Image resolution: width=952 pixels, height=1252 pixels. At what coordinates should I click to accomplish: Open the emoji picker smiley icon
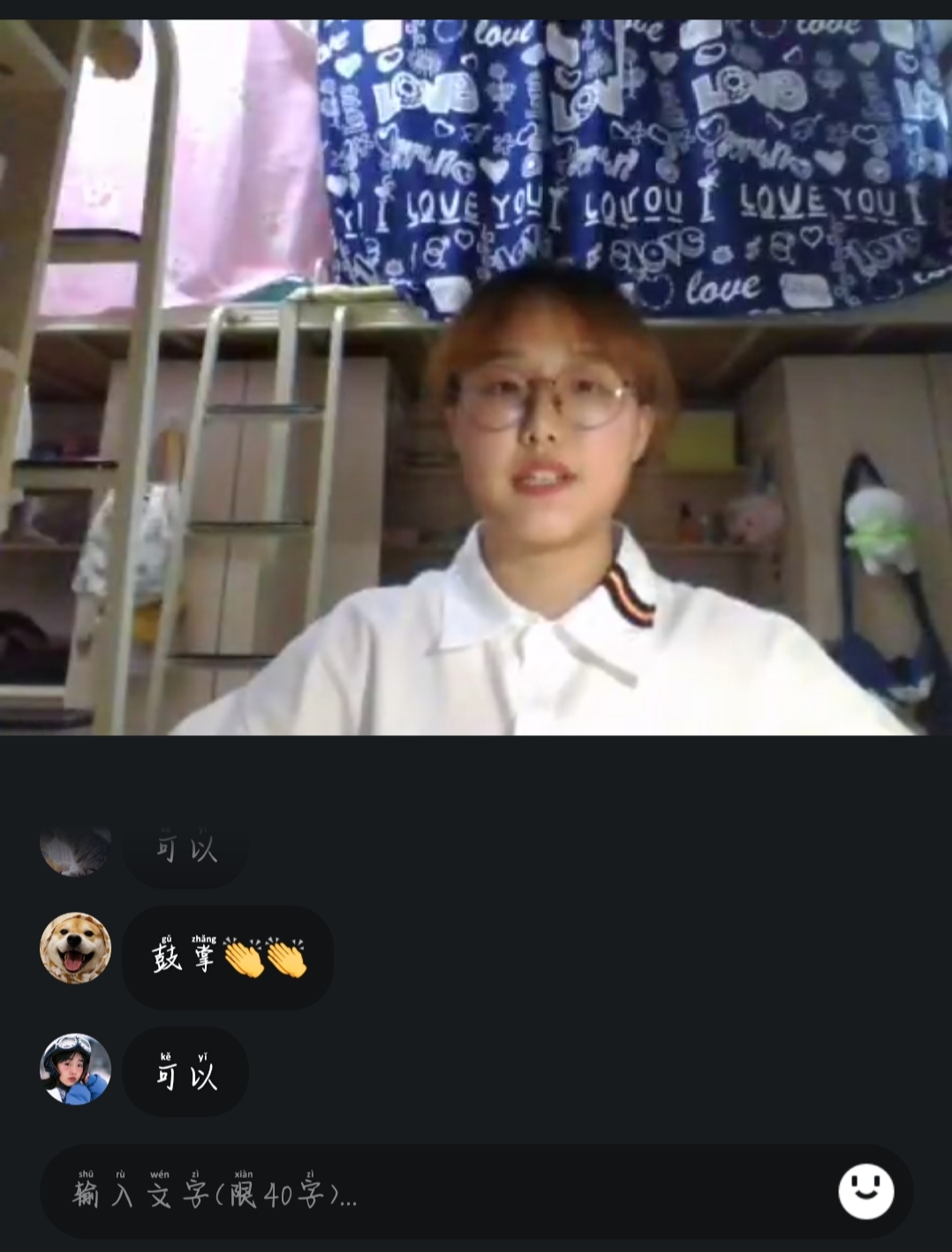[x=865, y=1191]
